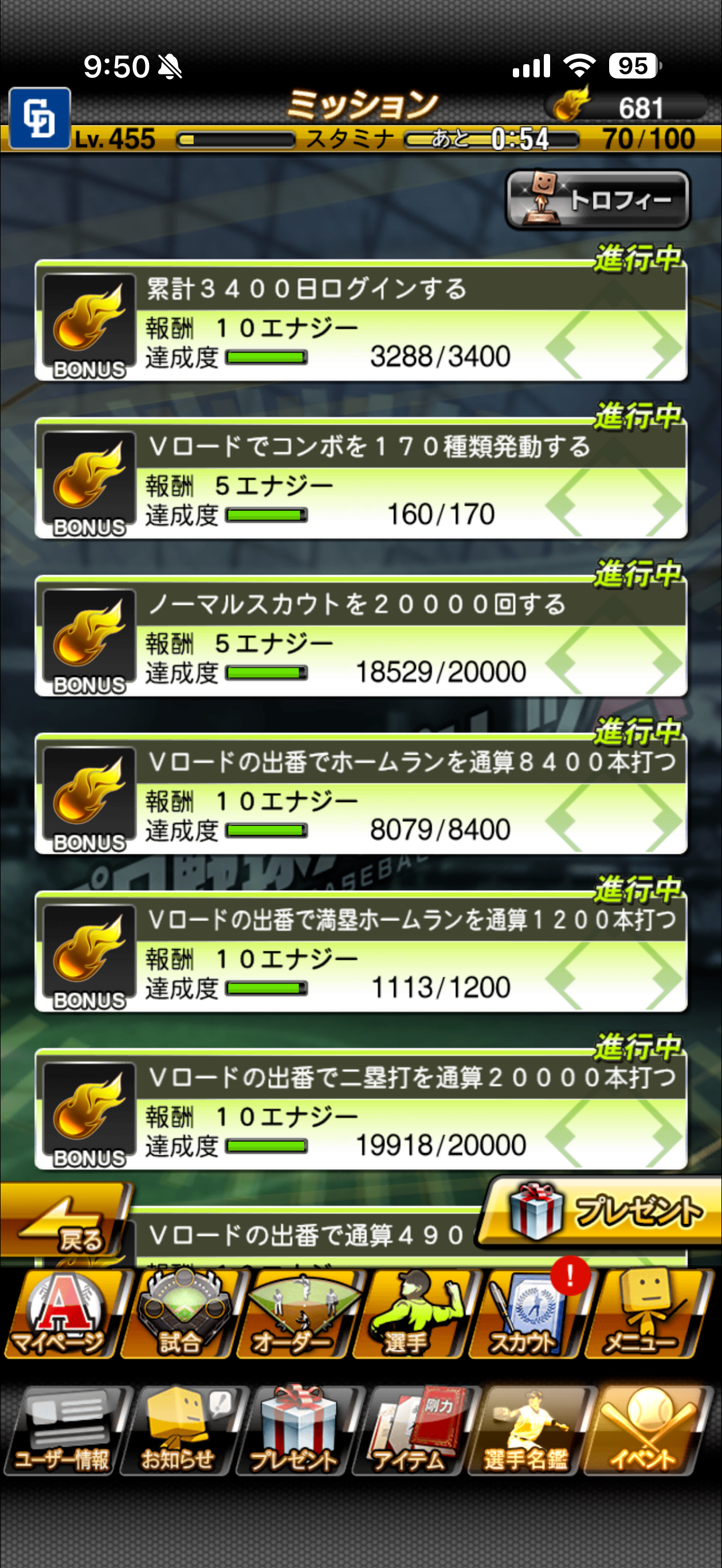Select the 累計3400日ログインする mission
The height and width of the screenshot is (1568, 722).
360,323
